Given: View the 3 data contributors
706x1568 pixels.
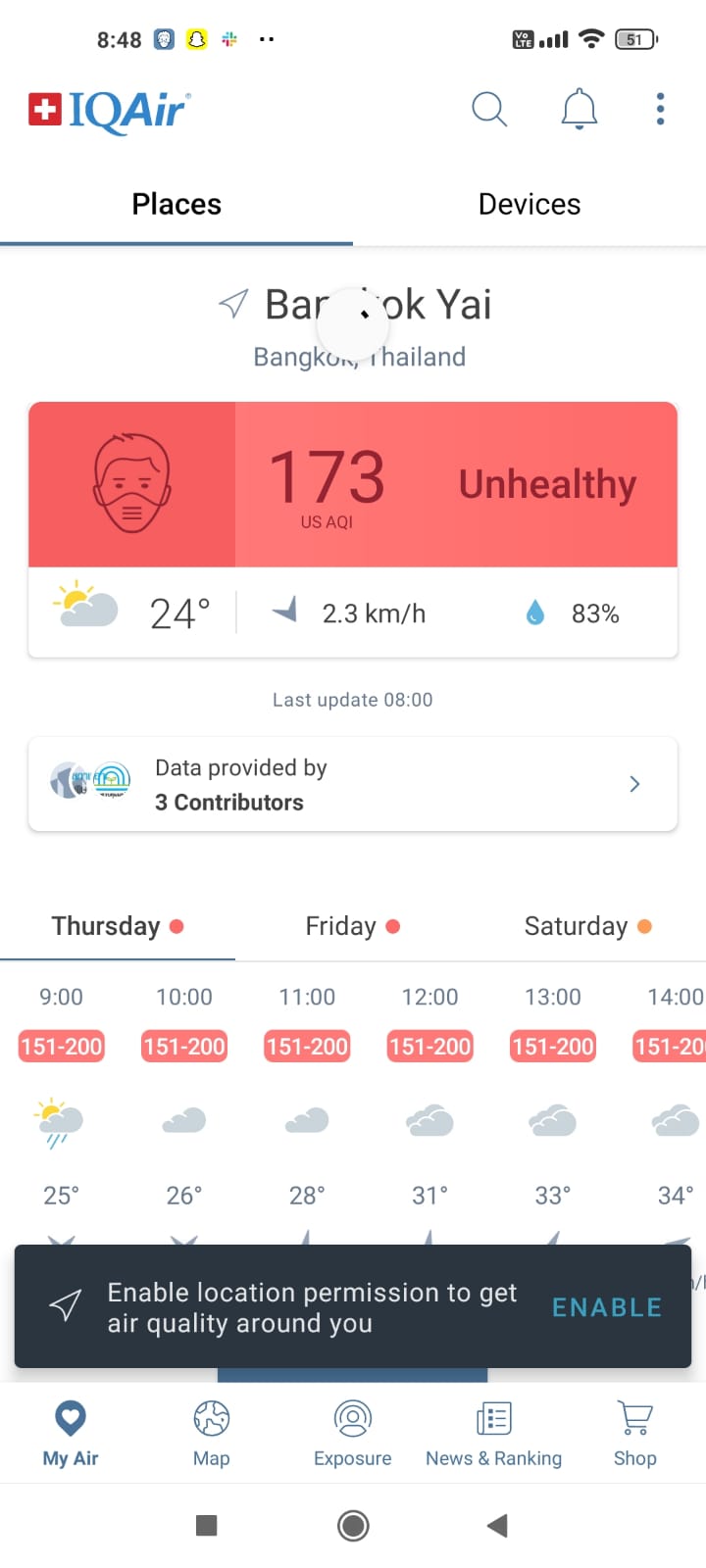Looking at the screenshot, I should click(x=353, y=784).
